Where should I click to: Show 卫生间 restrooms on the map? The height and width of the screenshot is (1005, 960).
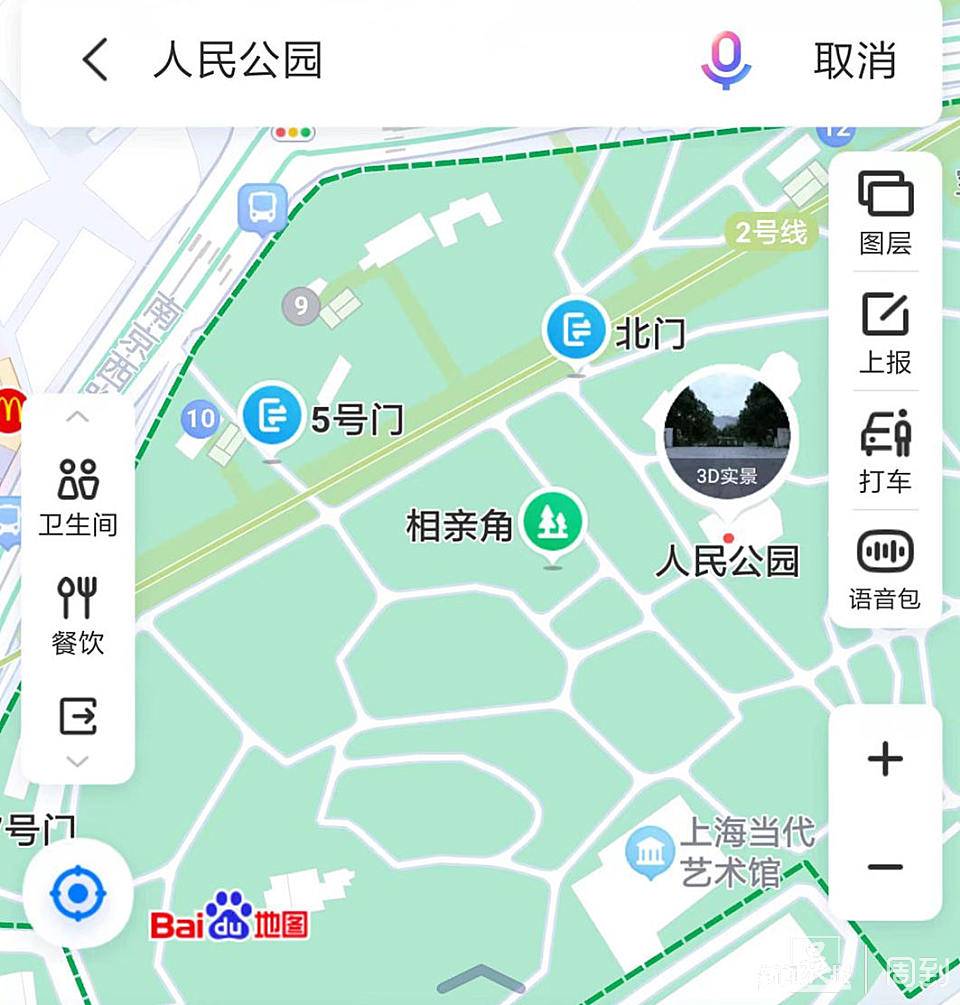[78, 498]
